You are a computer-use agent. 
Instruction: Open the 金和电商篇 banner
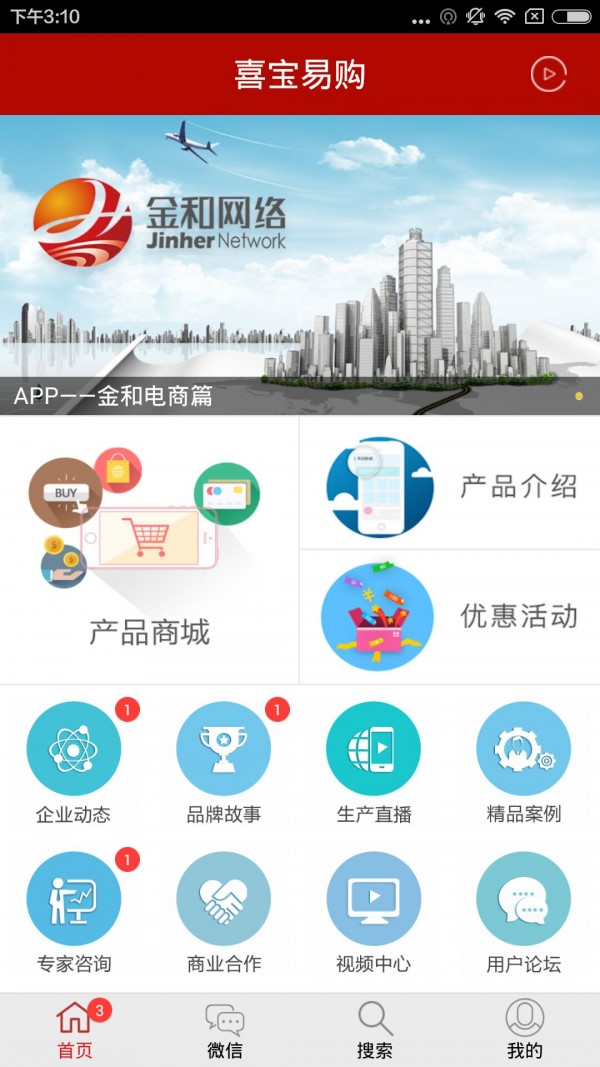300,265
